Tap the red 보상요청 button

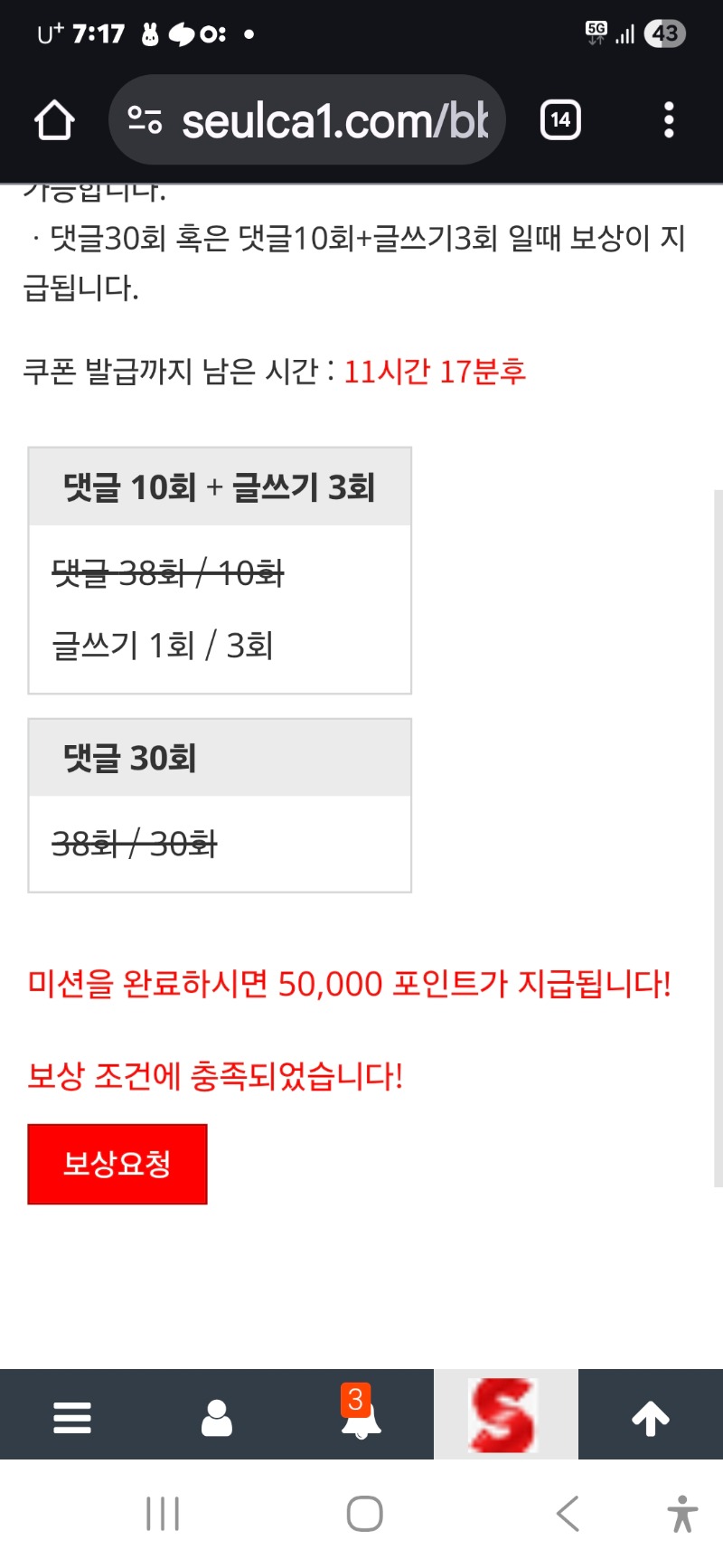click(117, 1164)
